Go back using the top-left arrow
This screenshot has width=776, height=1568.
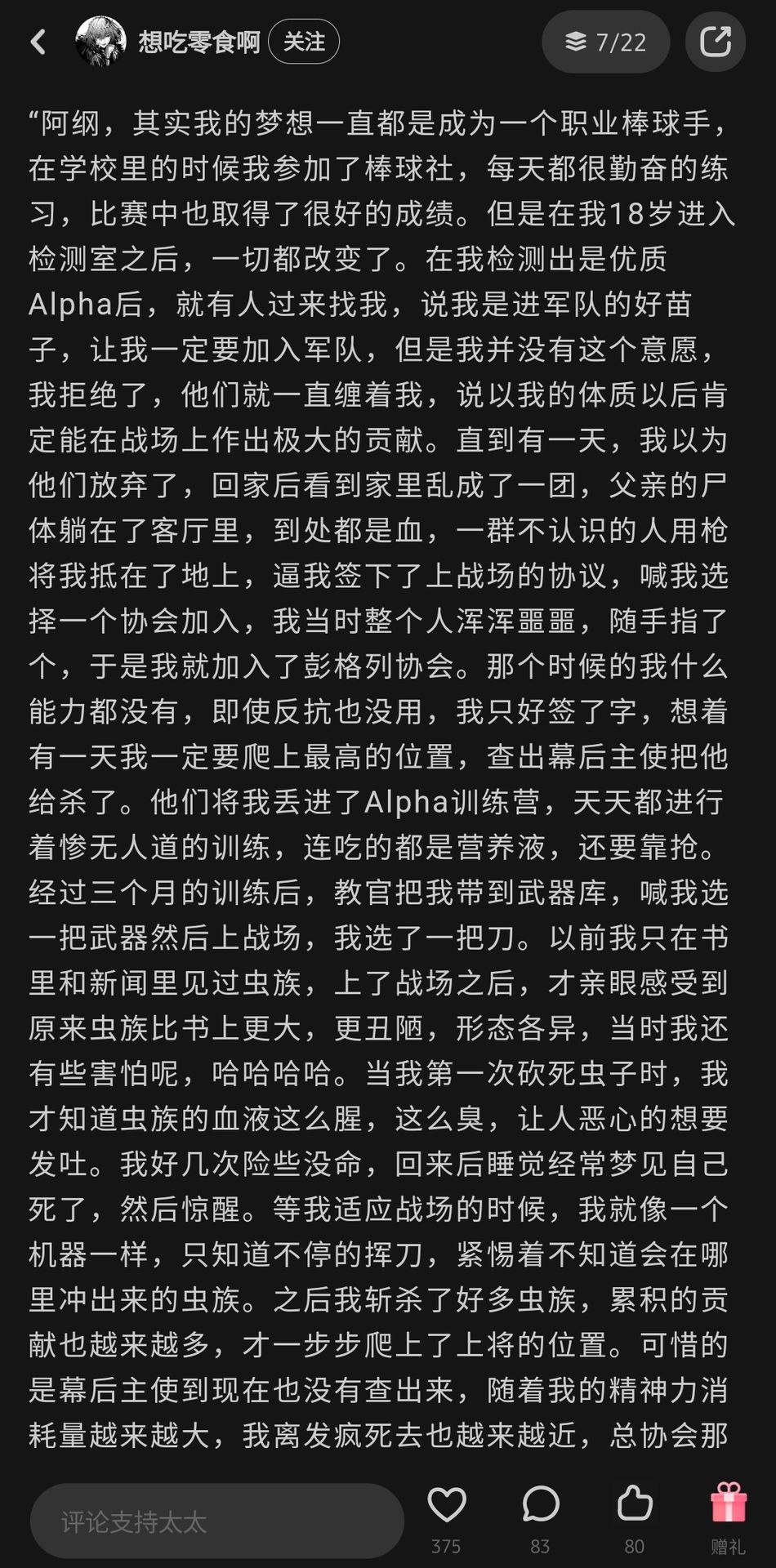38,42
